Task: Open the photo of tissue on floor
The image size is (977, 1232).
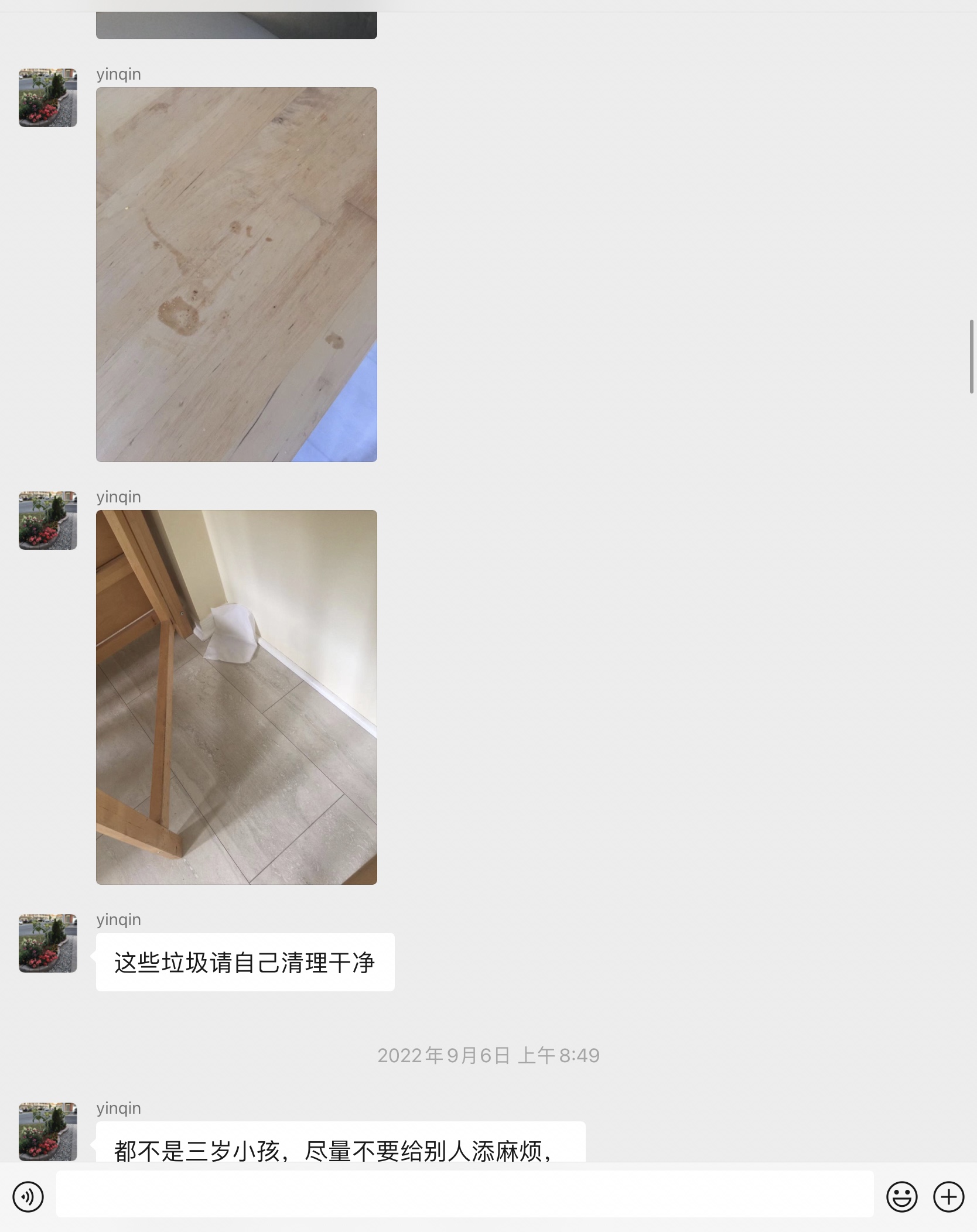Action: [236, 697]
